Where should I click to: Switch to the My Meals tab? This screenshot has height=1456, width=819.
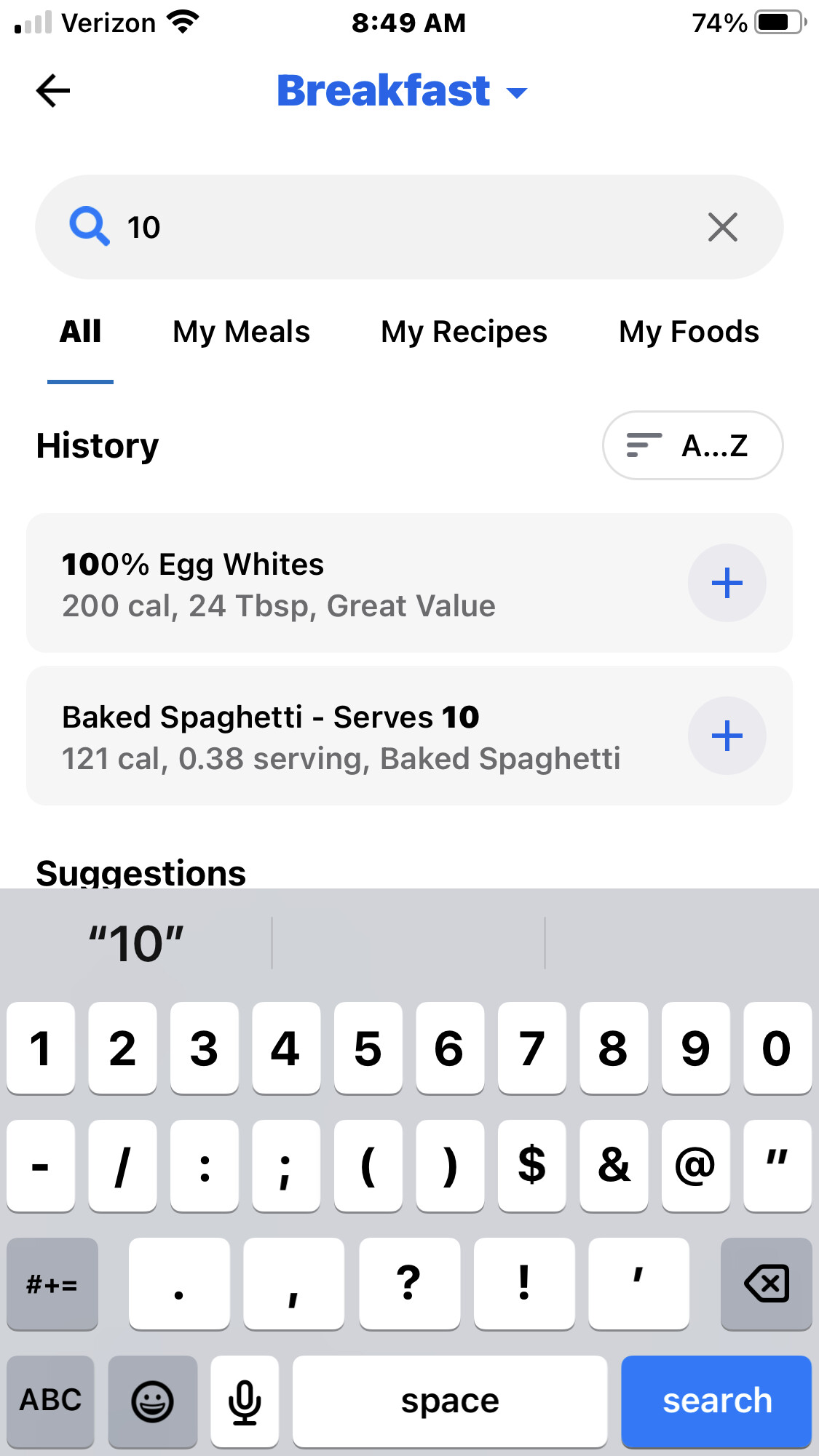[x=241, y=332]
